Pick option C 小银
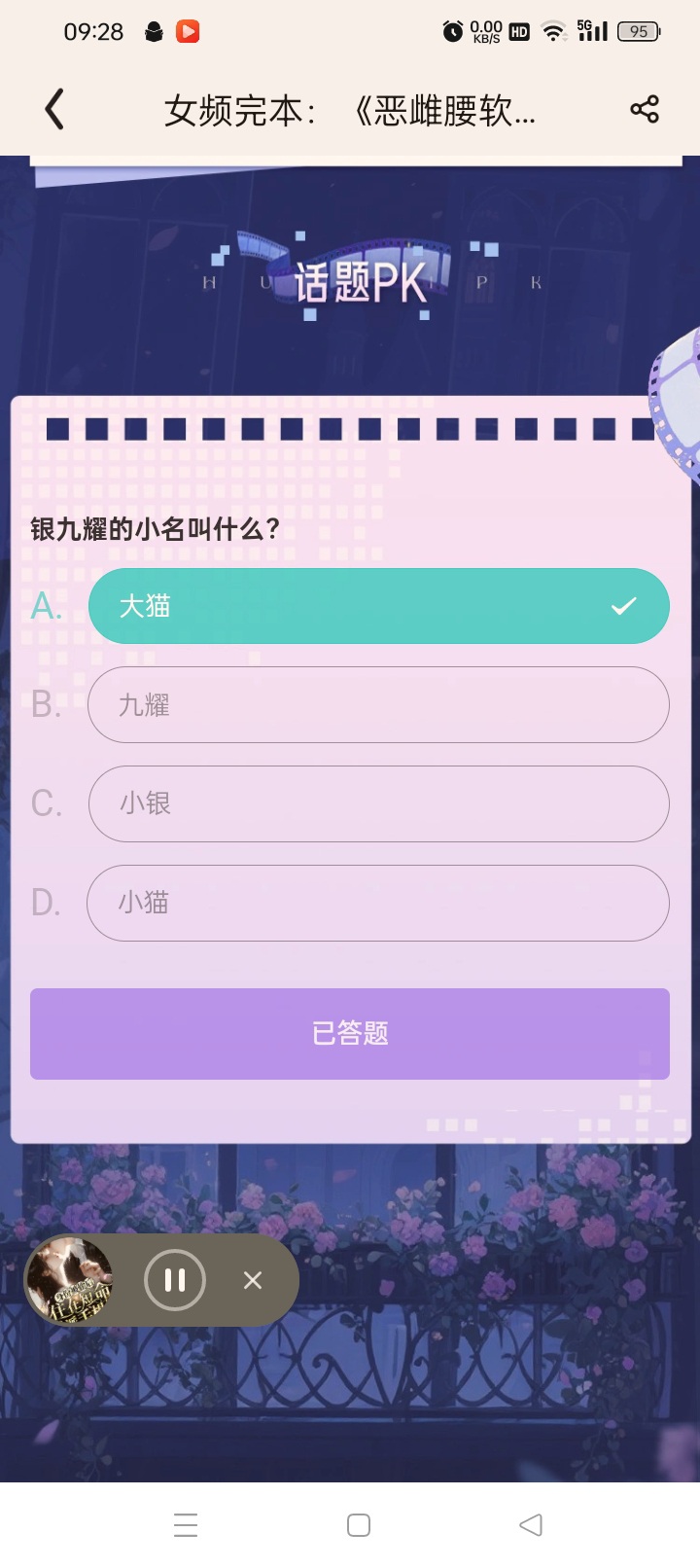The image size is (700, 1568). [x=378, y=803]
